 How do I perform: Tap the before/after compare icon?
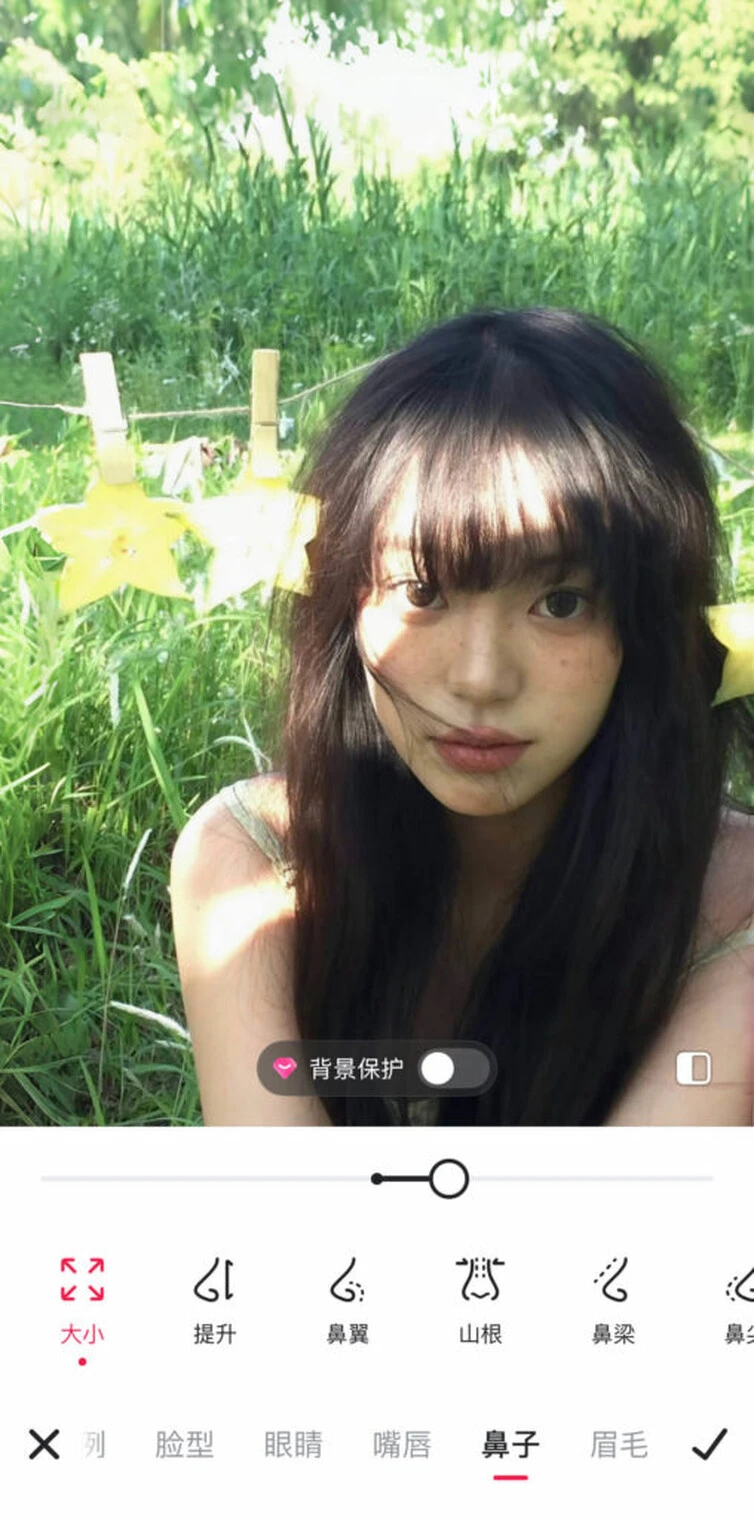pos(693,1068)
